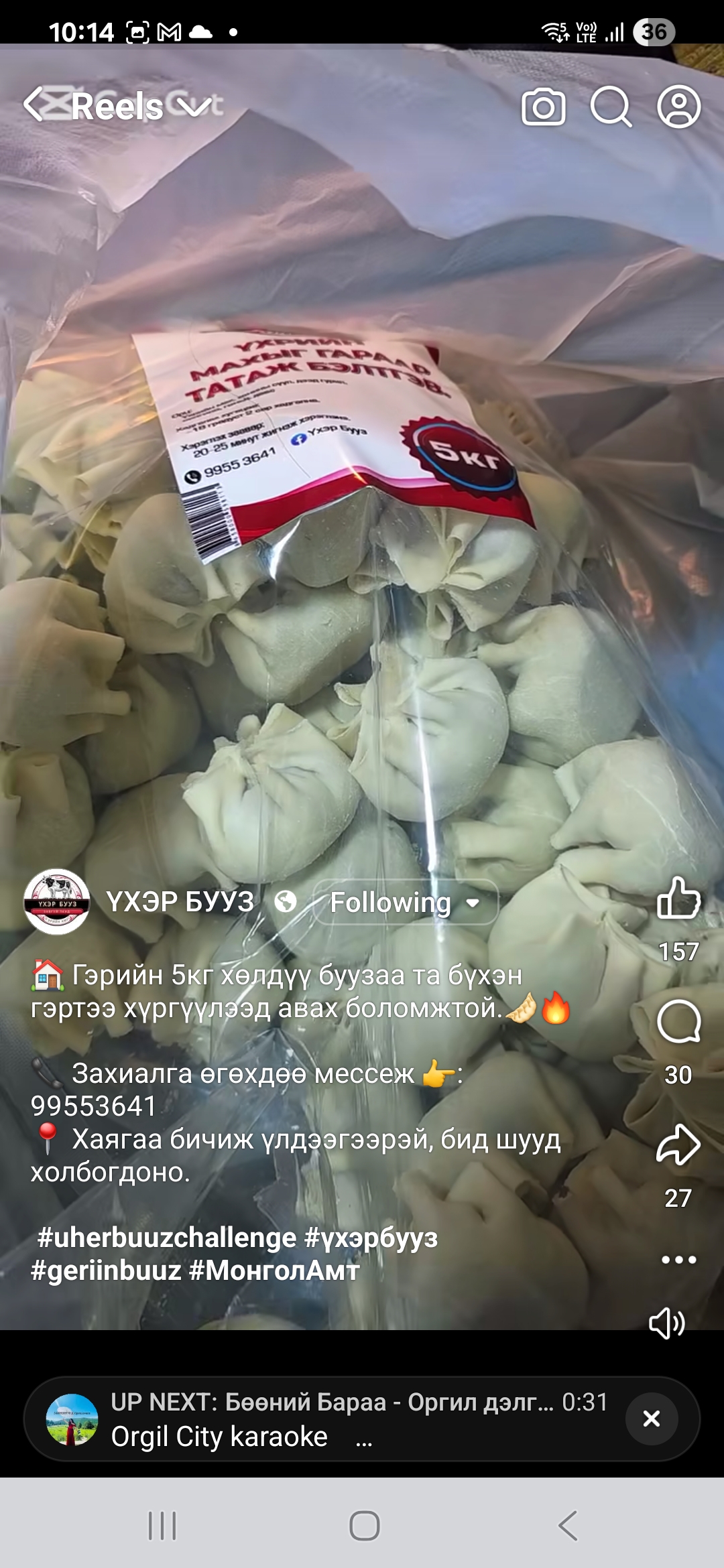Screen dimensions: 724x1568
Task: Open recent apps from navigation bar
Action: click(162, 1526)
